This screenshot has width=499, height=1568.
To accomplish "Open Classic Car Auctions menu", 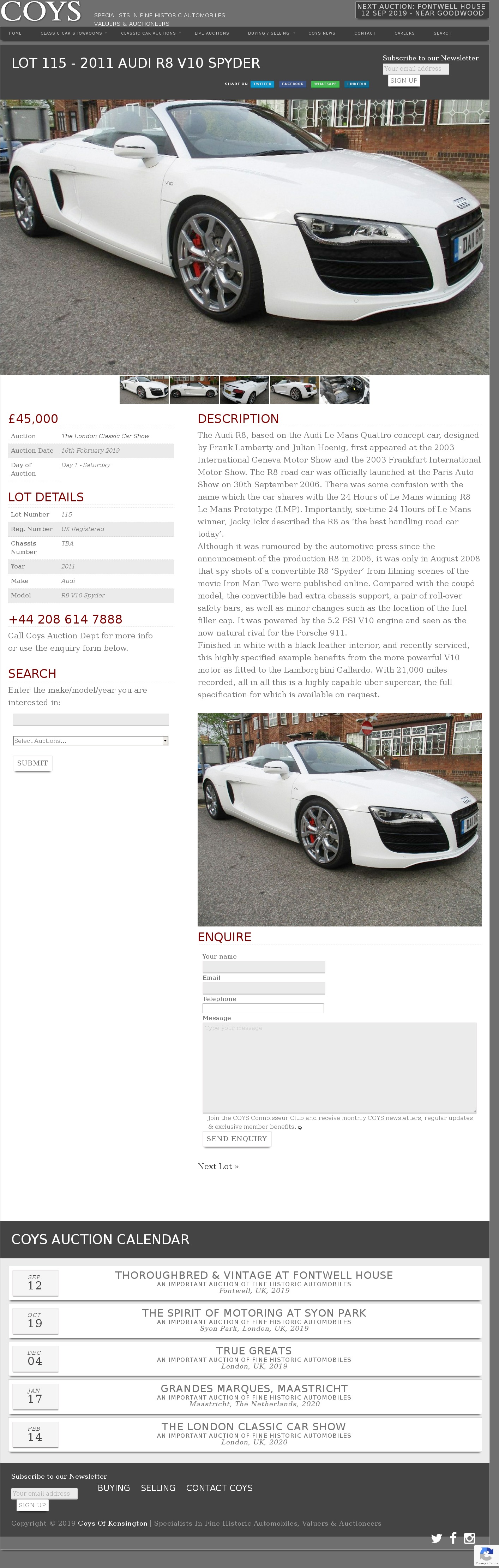I will pyautogui.click(x=149, y=34).
